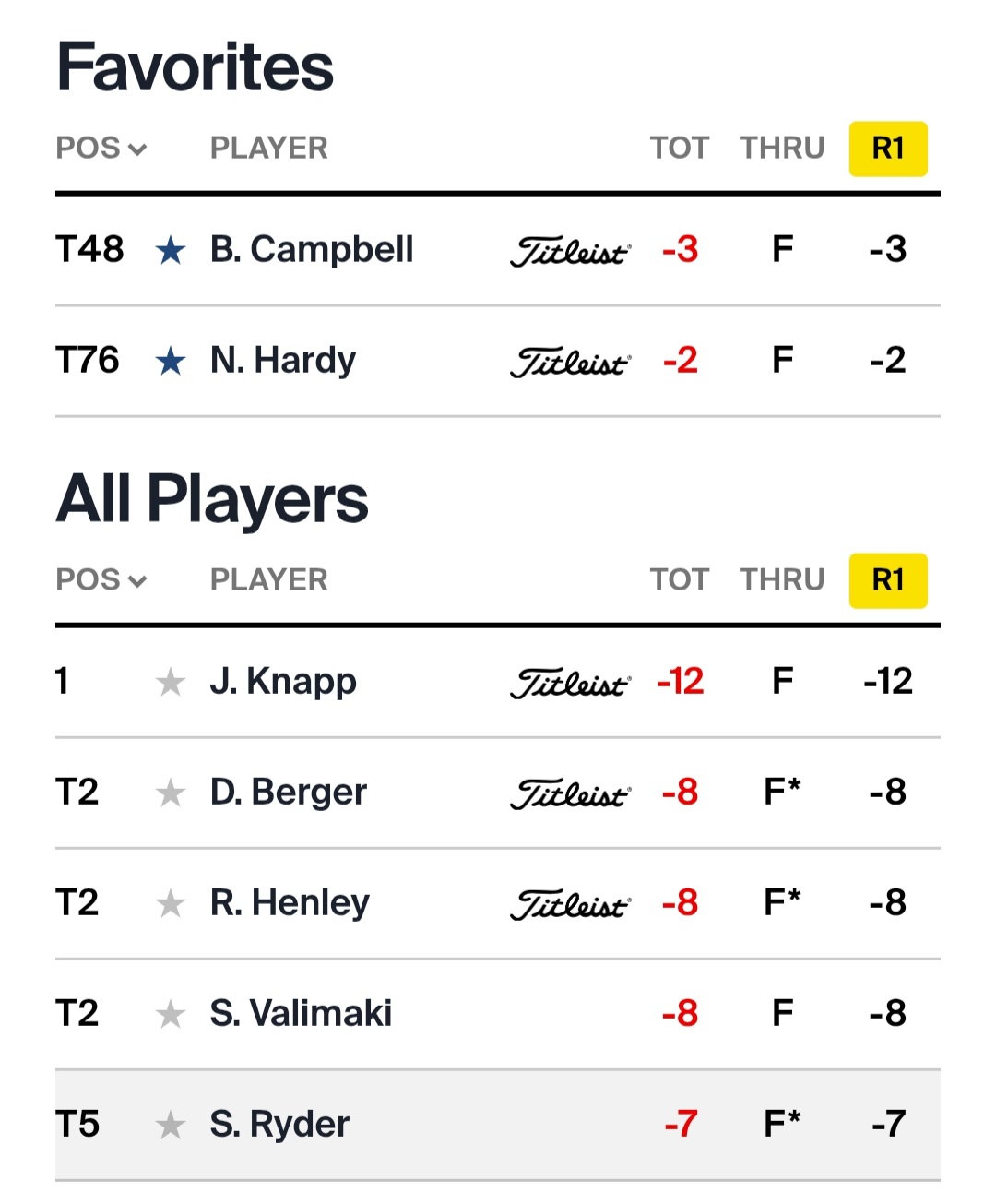
Task: Open N. Hardy's scorecard row
Action: coord(283,361)
